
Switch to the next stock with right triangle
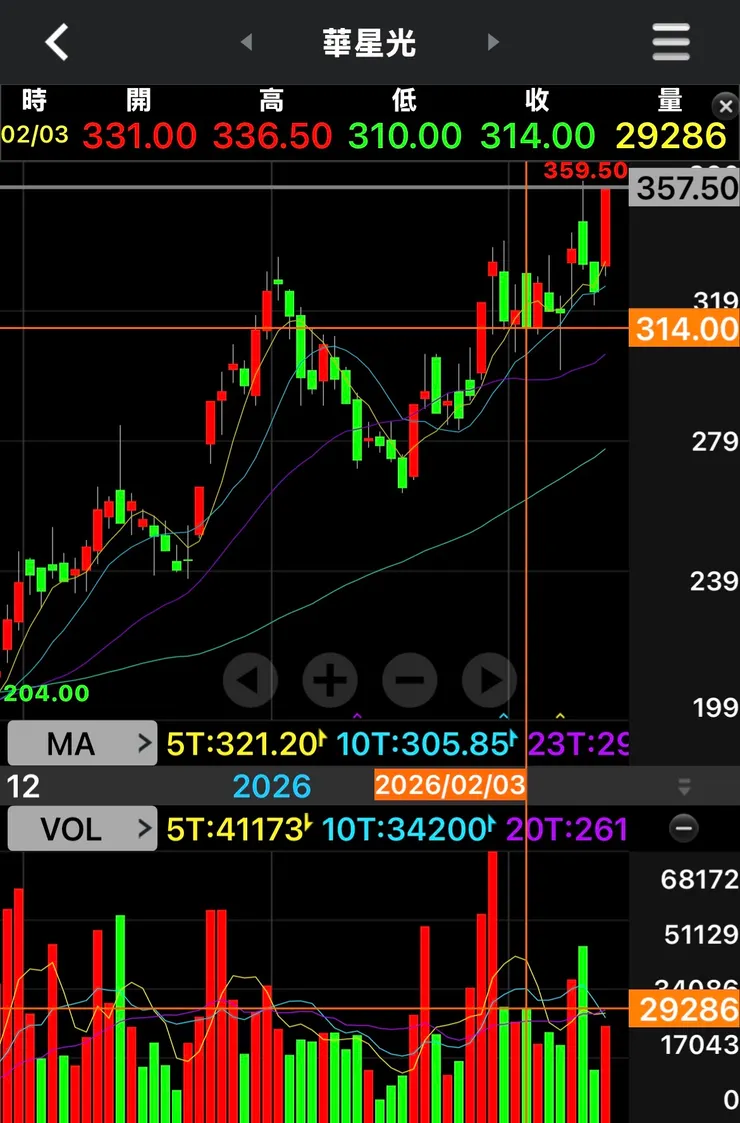(492, 43)
